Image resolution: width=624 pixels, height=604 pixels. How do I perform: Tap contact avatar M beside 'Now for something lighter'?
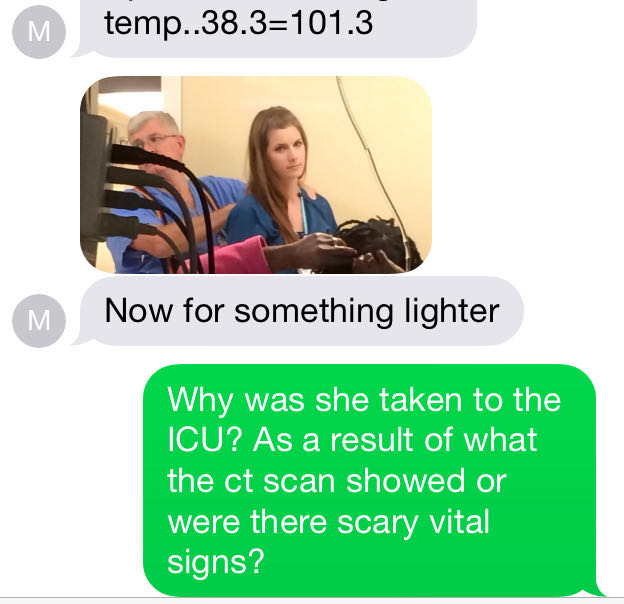coord(39,320)
